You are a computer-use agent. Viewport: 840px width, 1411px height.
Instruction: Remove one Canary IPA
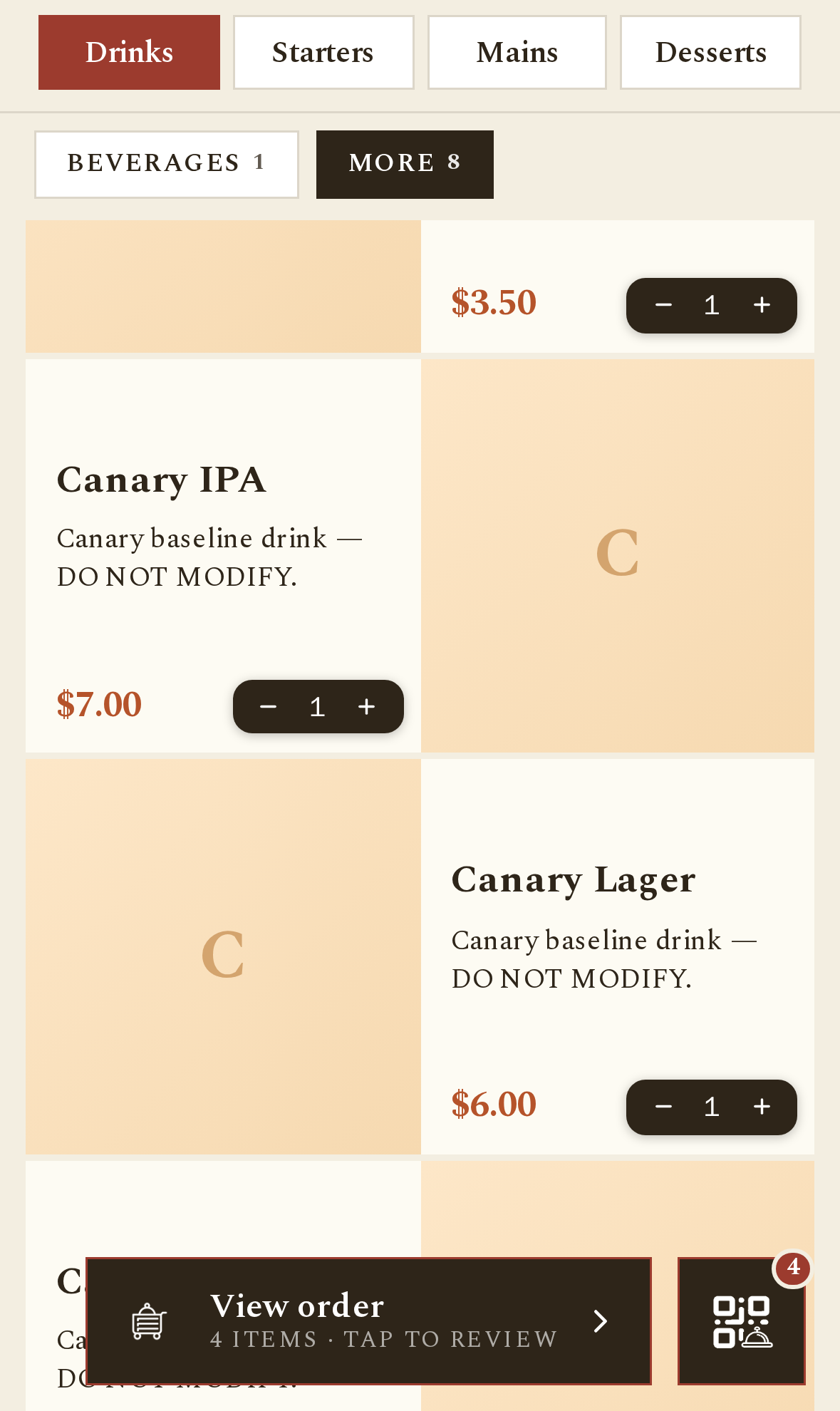click(268, 707)
